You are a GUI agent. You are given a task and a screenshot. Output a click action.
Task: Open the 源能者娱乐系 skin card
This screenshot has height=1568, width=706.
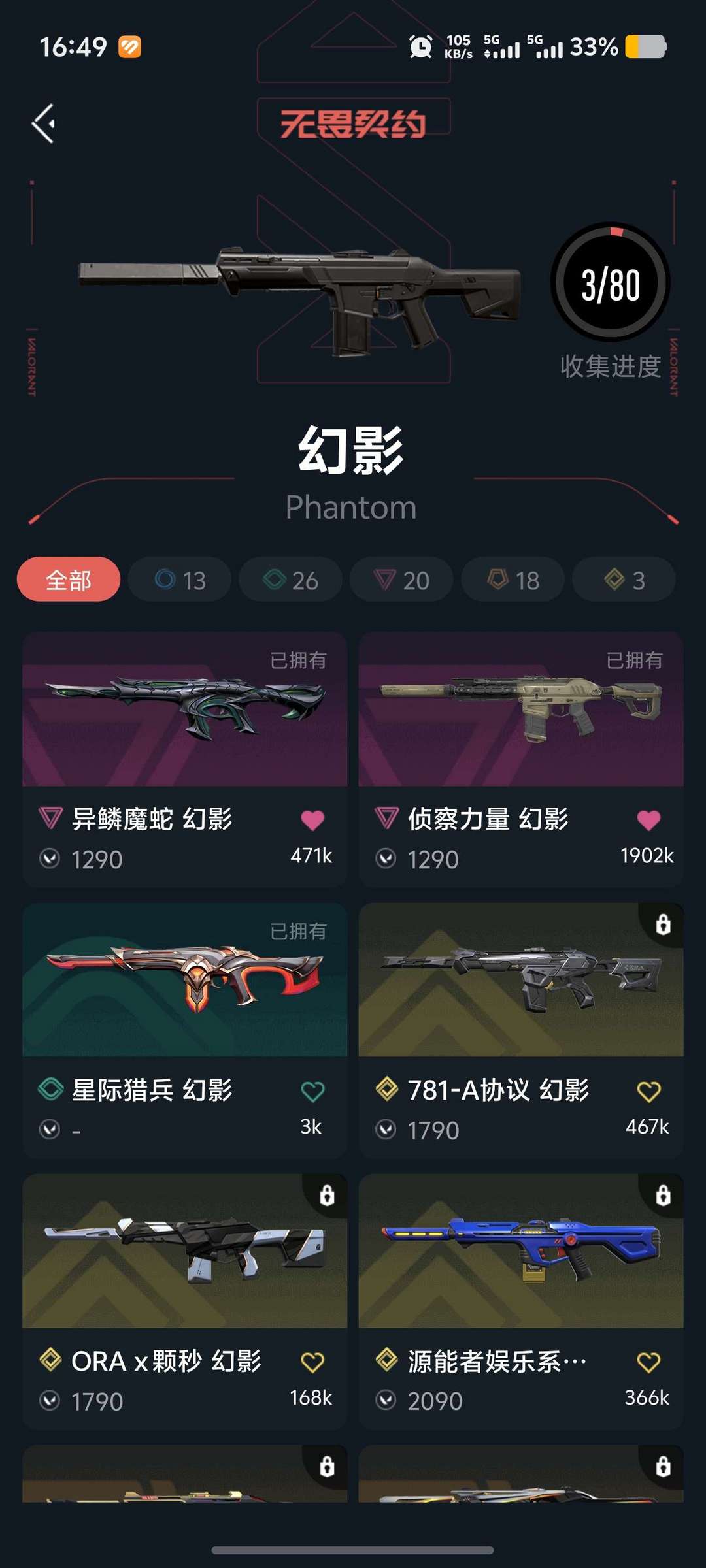(521, 1301)
